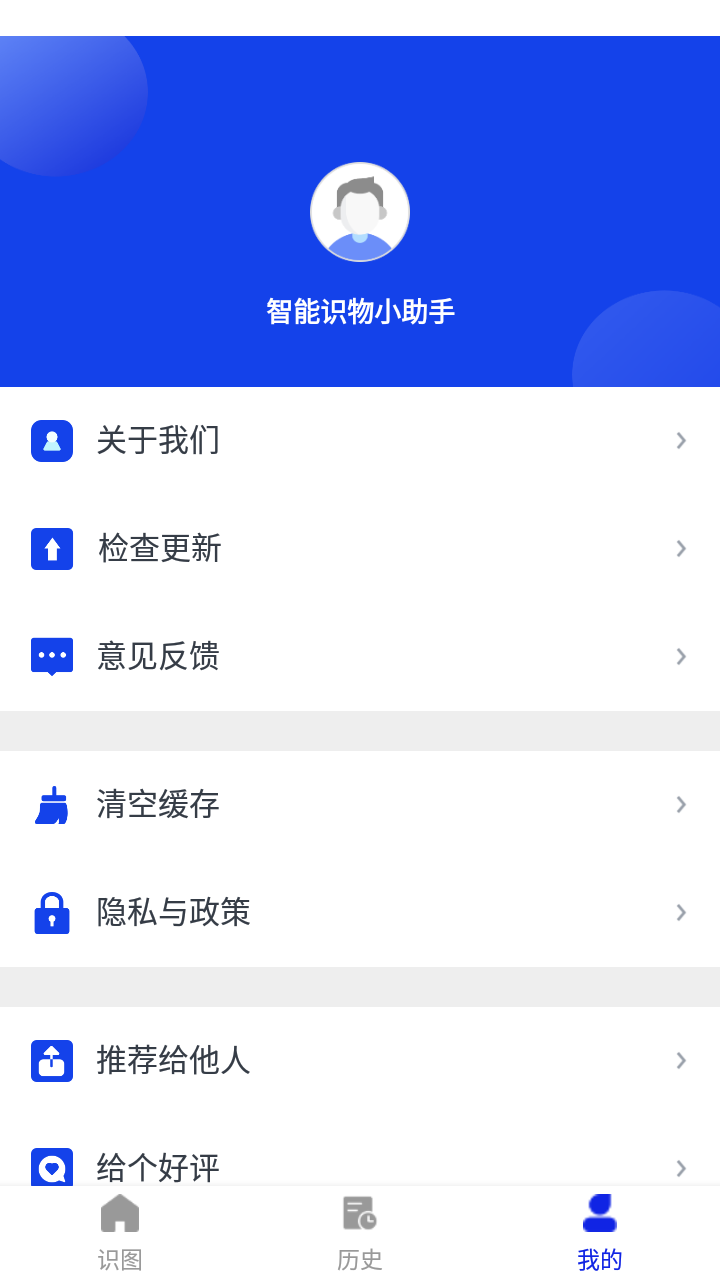Screen dimensions: 720x1280
Task: Tap the 智能识物小助手 avatar image
Action: pyautogui.click(x=360, y=211)
